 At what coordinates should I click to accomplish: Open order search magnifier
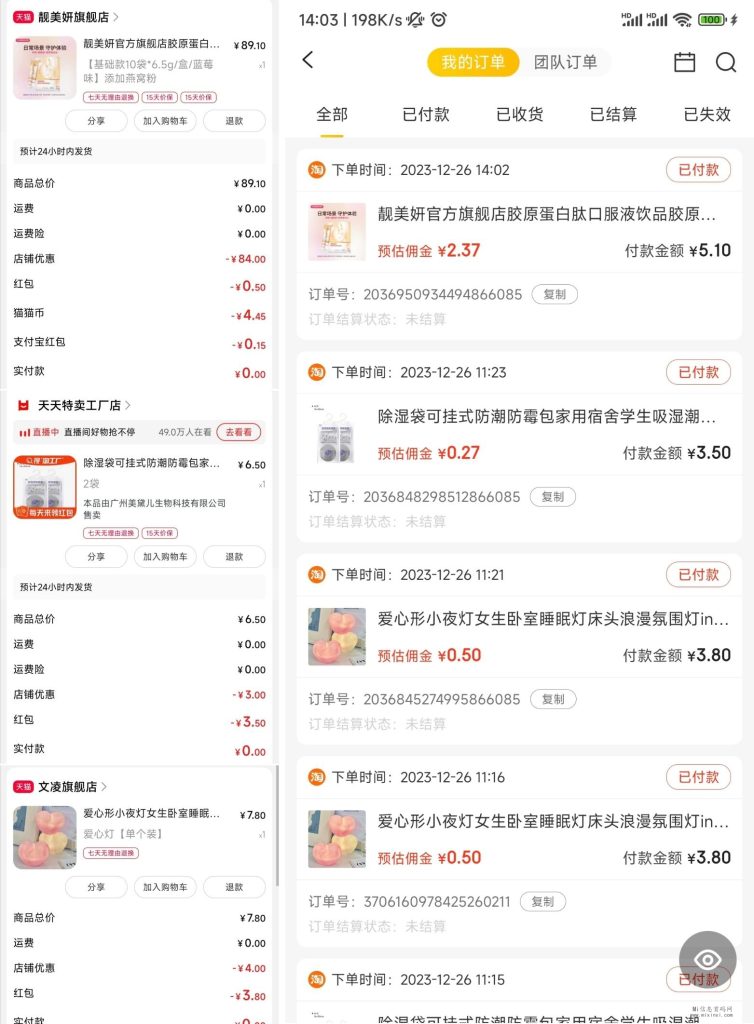[726, 62]
